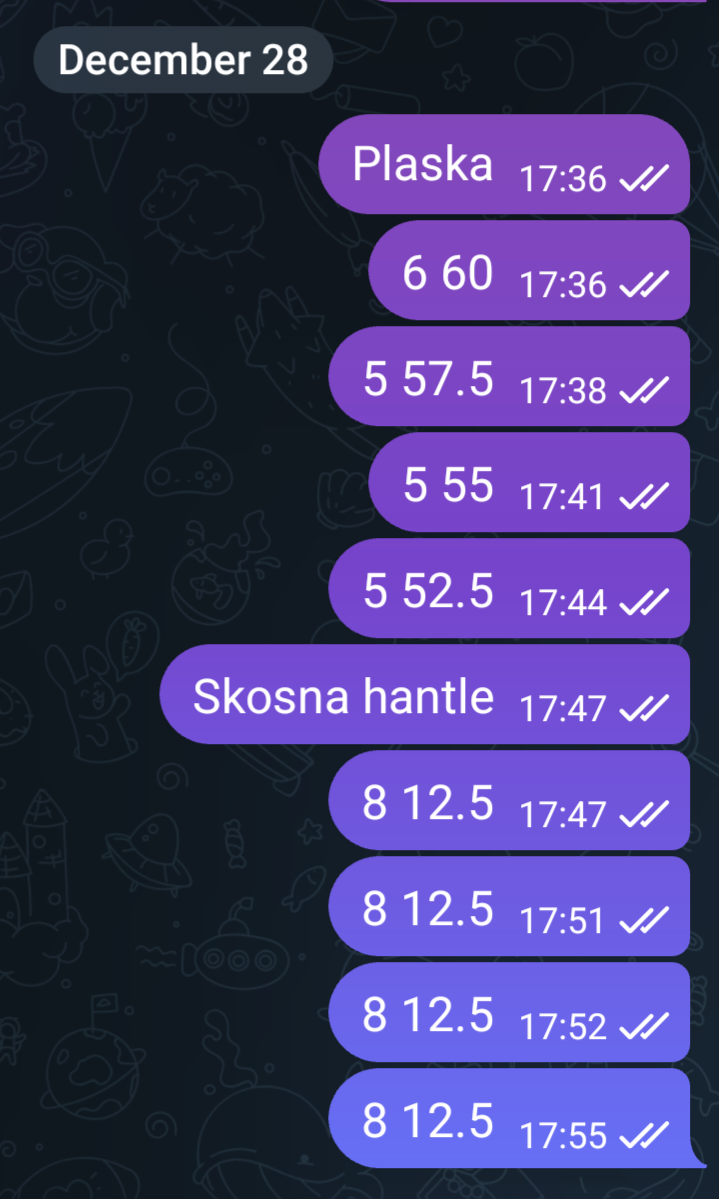Open options for the "5 57.5" message

509,377
